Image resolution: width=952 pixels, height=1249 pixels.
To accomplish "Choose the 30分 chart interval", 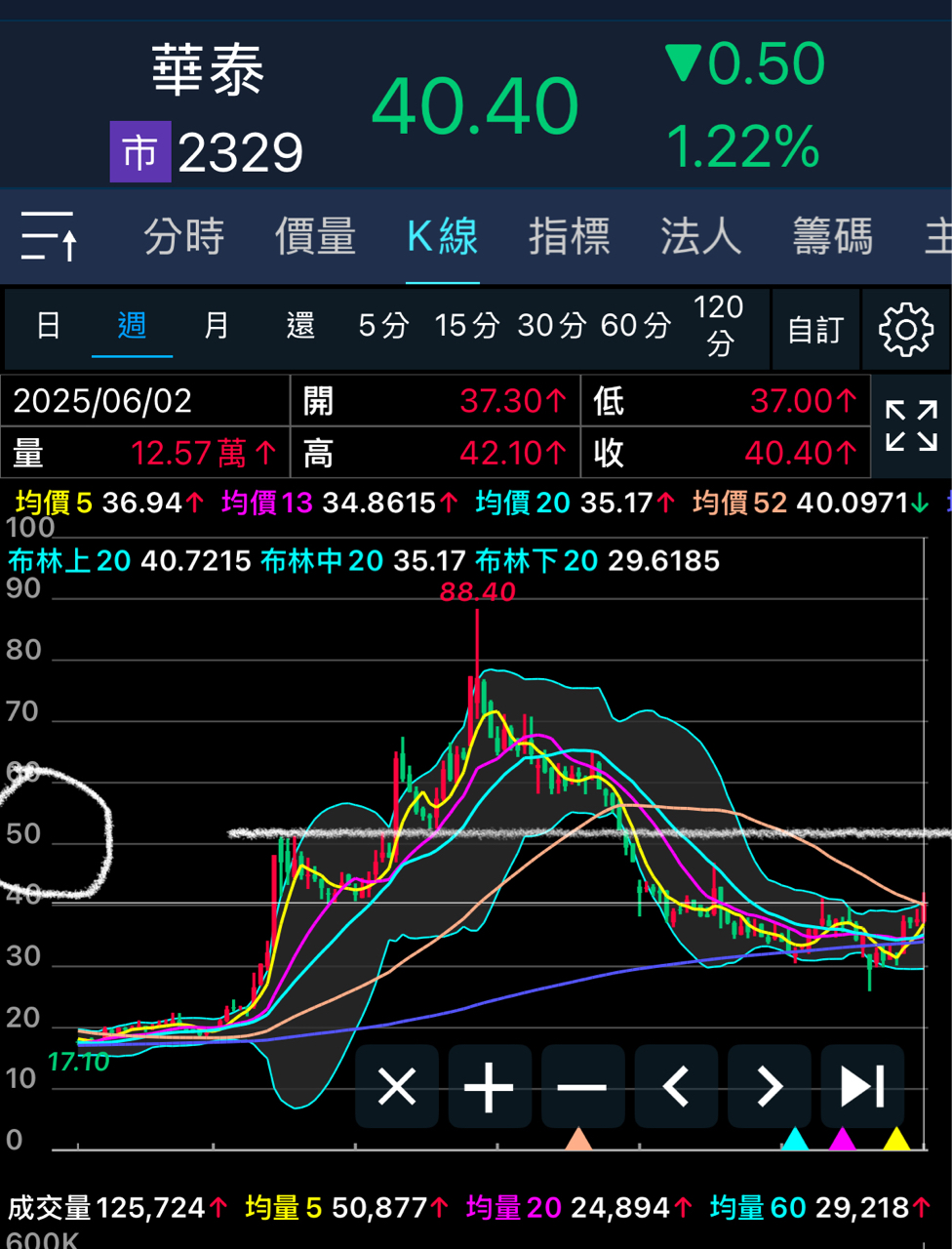I will [552, 326].
